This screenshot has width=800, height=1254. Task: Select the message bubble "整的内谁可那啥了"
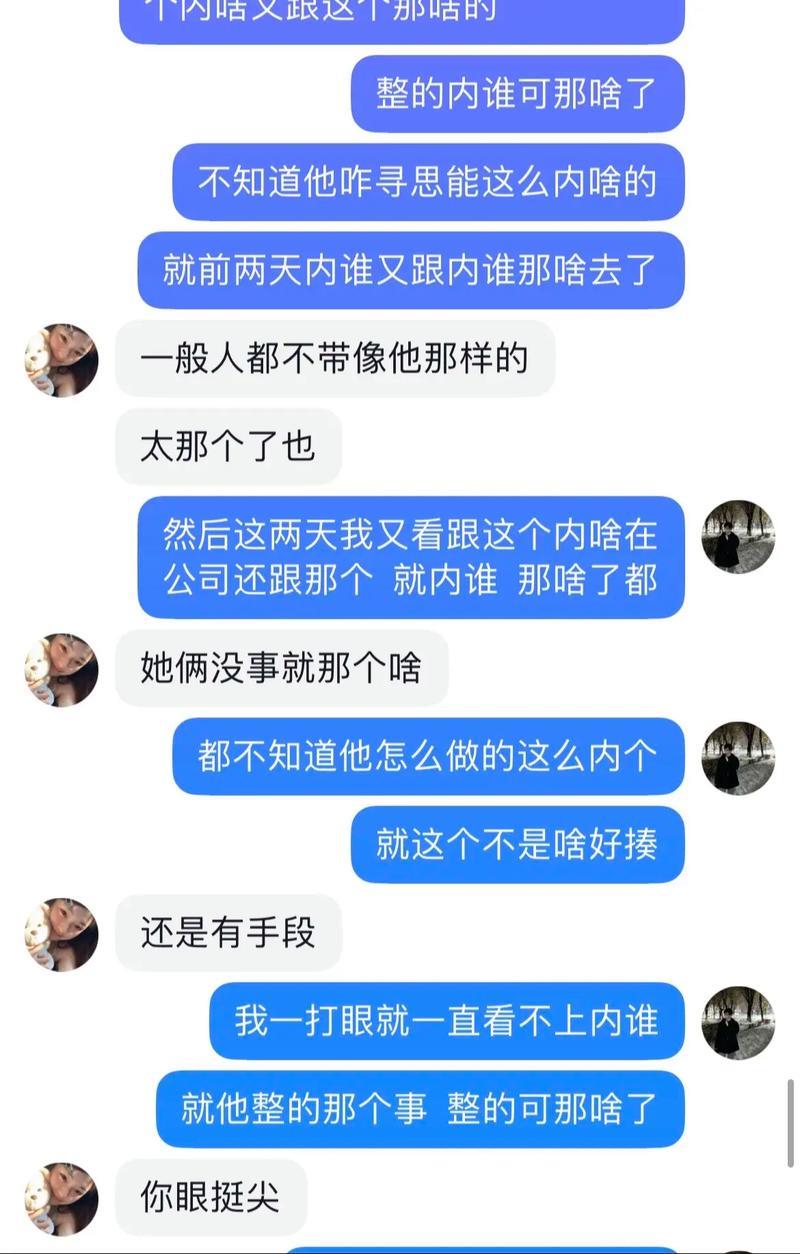pyautogui.click(x=517, y=93)
